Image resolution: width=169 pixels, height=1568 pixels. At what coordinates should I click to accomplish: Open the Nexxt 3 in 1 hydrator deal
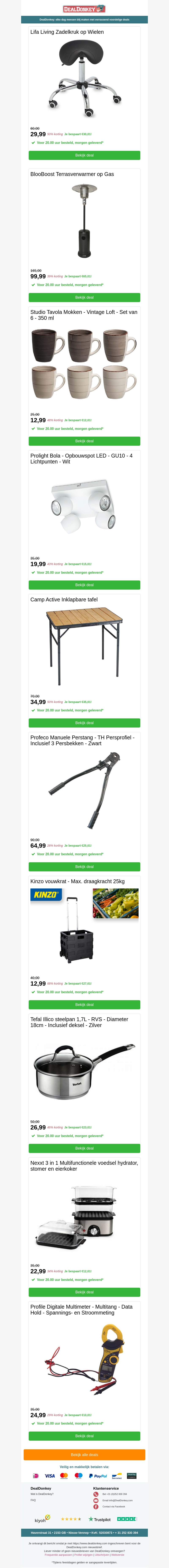click(x=84, y=1292)
